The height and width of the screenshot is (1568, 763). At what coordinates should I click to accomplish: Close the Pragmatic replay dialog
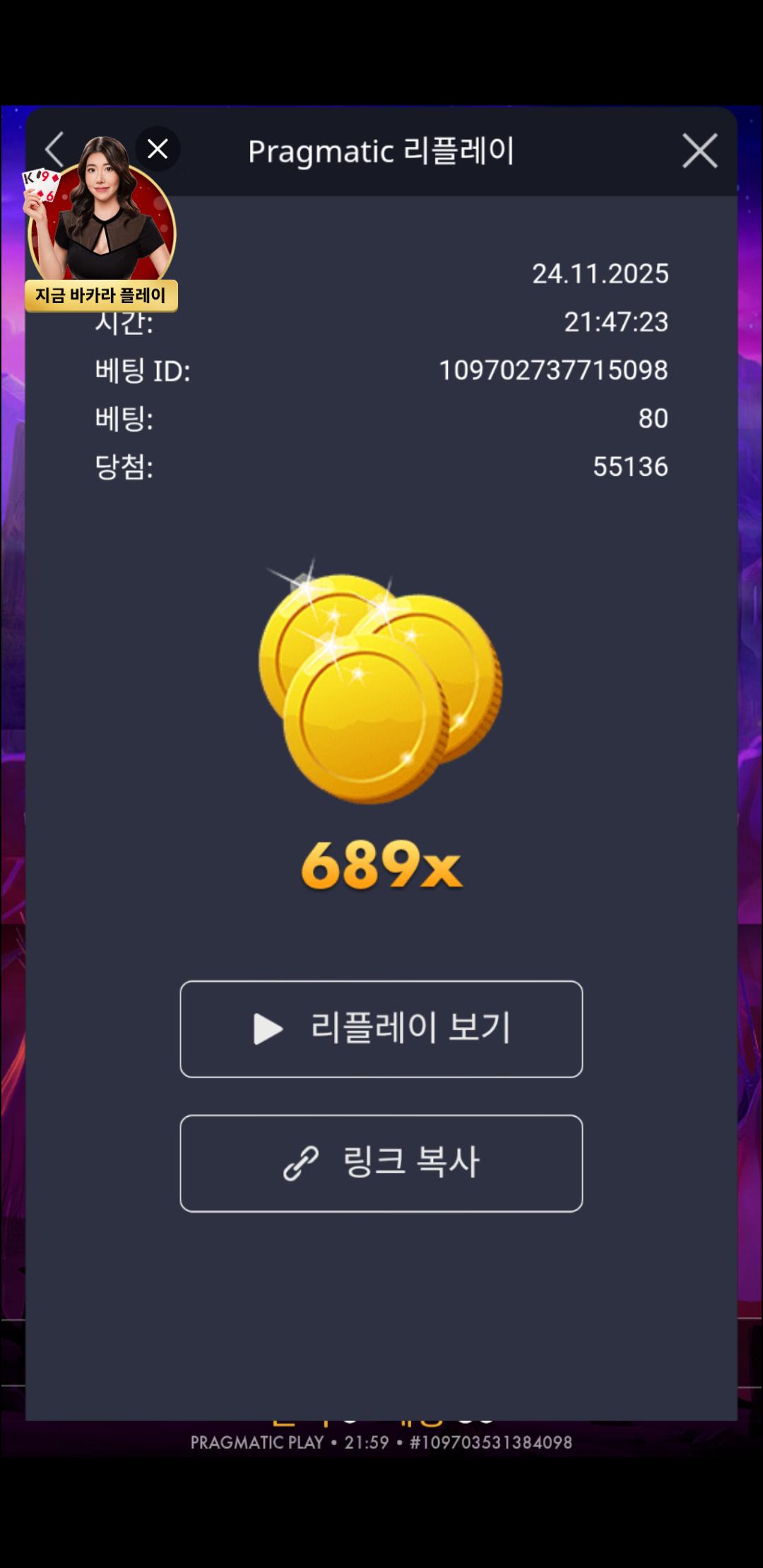pos(699,150)
